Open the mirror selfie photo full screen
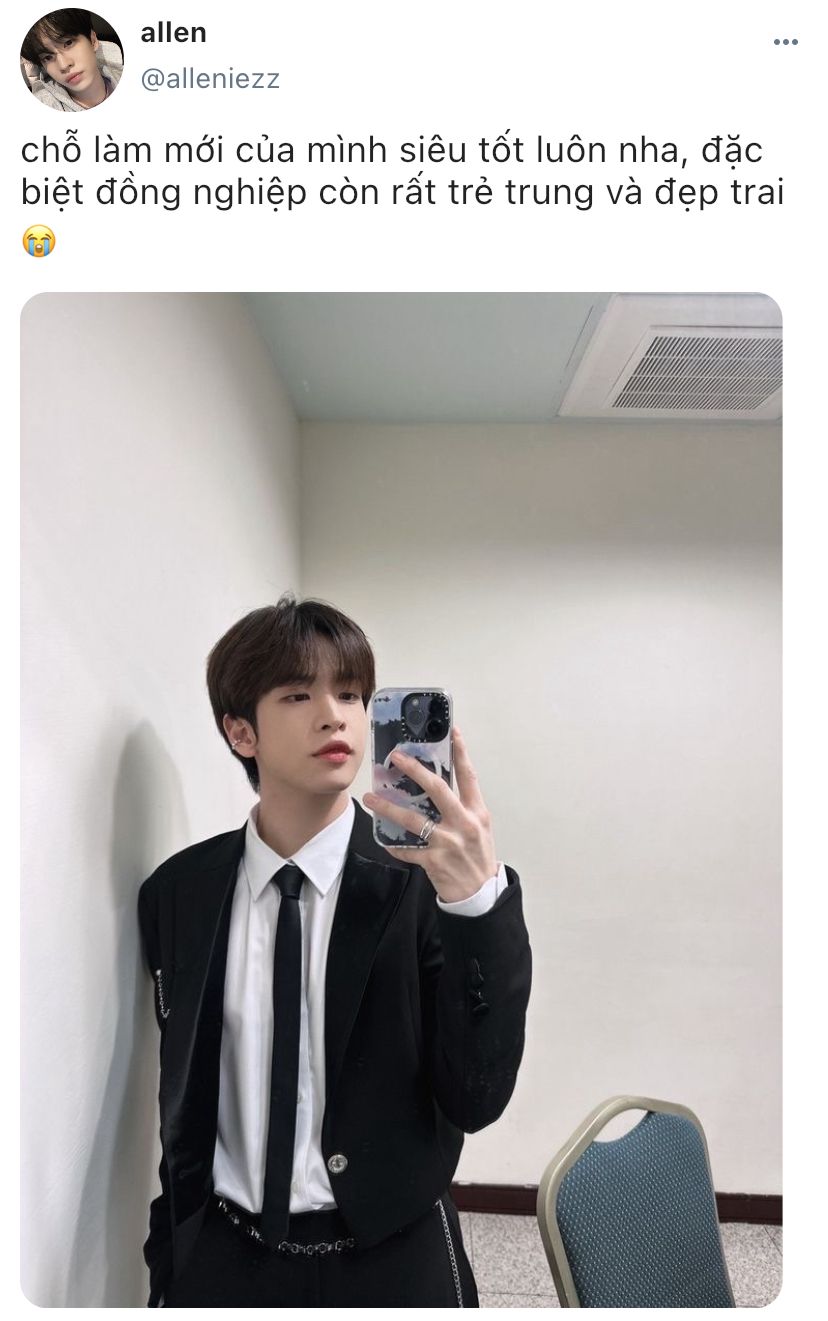Screen dimensions: 828x1321 (x=401, y=798)
